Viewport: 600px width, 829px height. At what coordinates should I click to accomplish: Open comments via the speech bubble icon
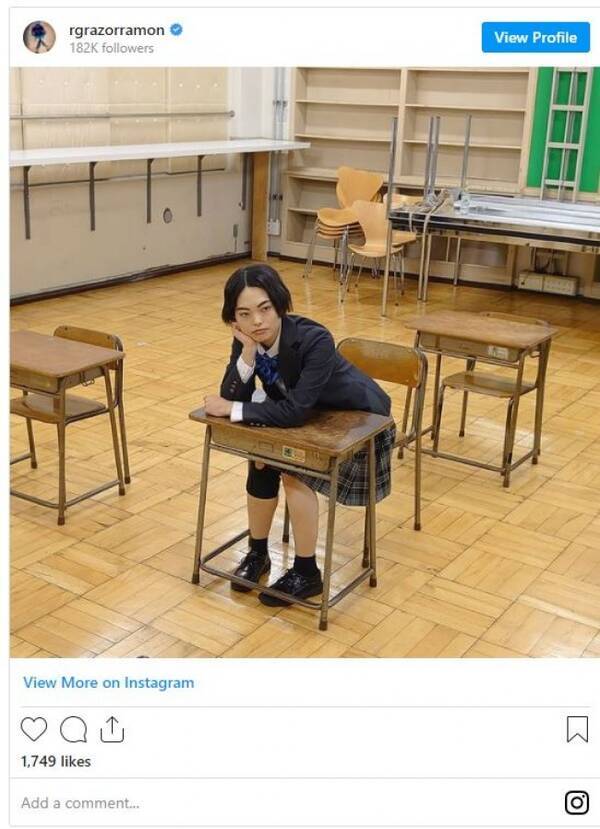pos(73,730)
